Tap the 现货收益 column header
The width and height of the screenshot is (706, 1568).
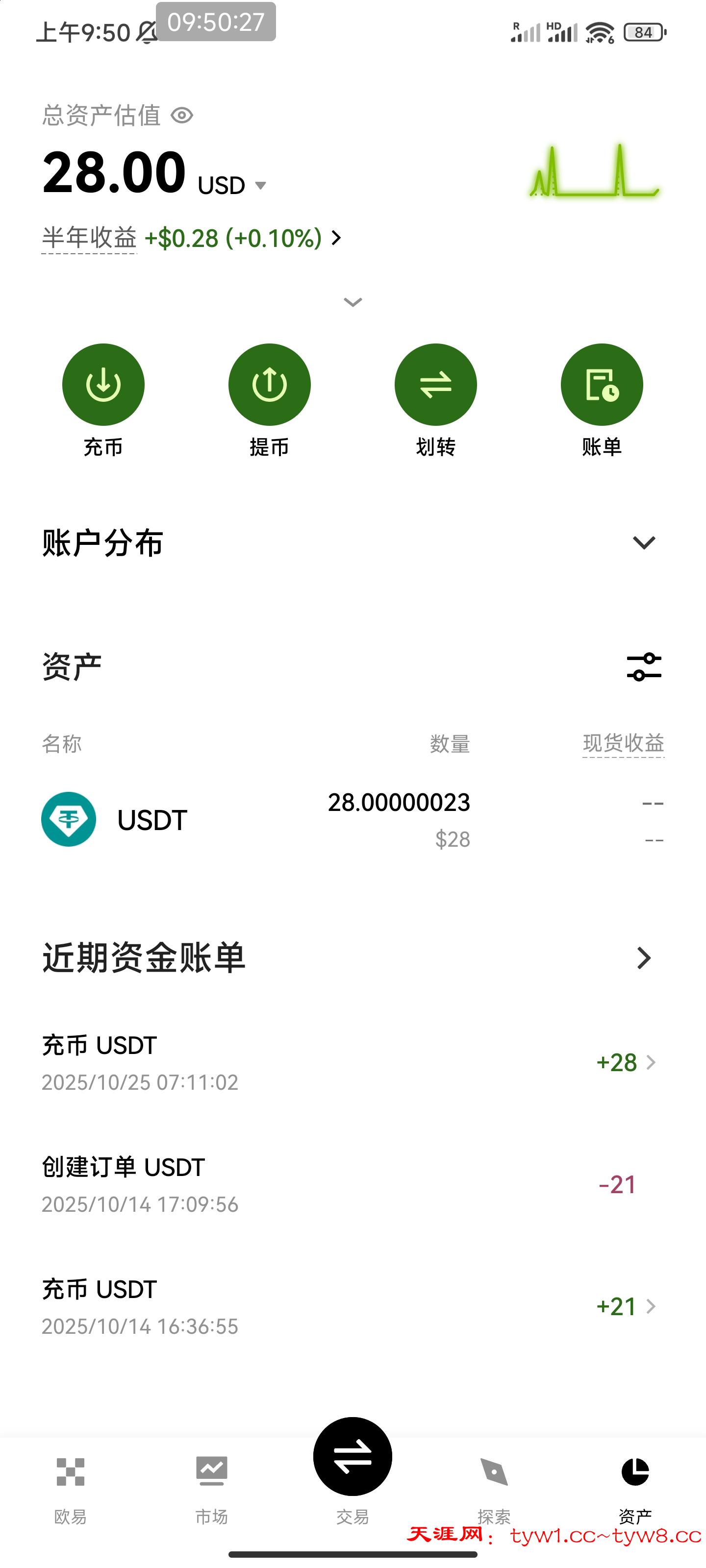click(623, 743)
